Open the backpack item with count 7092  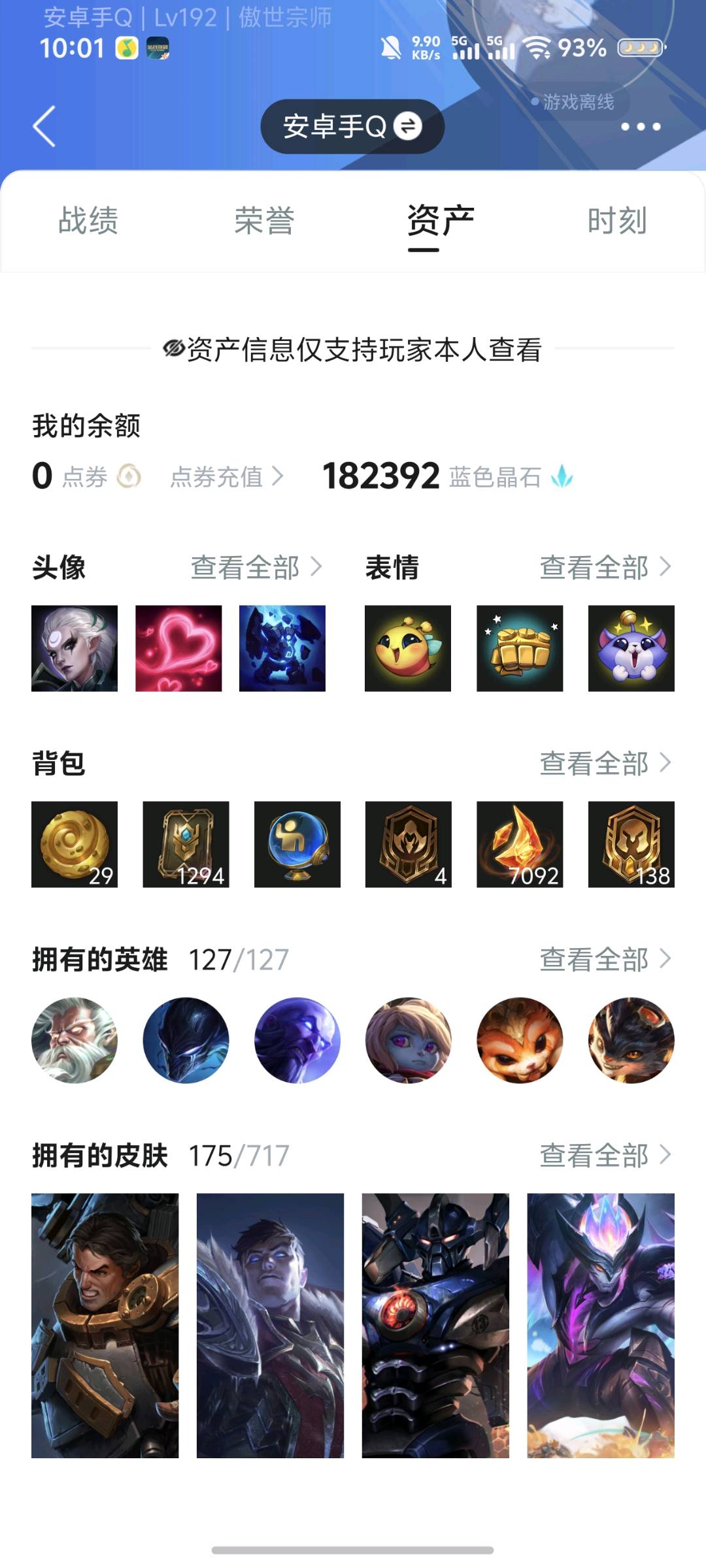520,844
